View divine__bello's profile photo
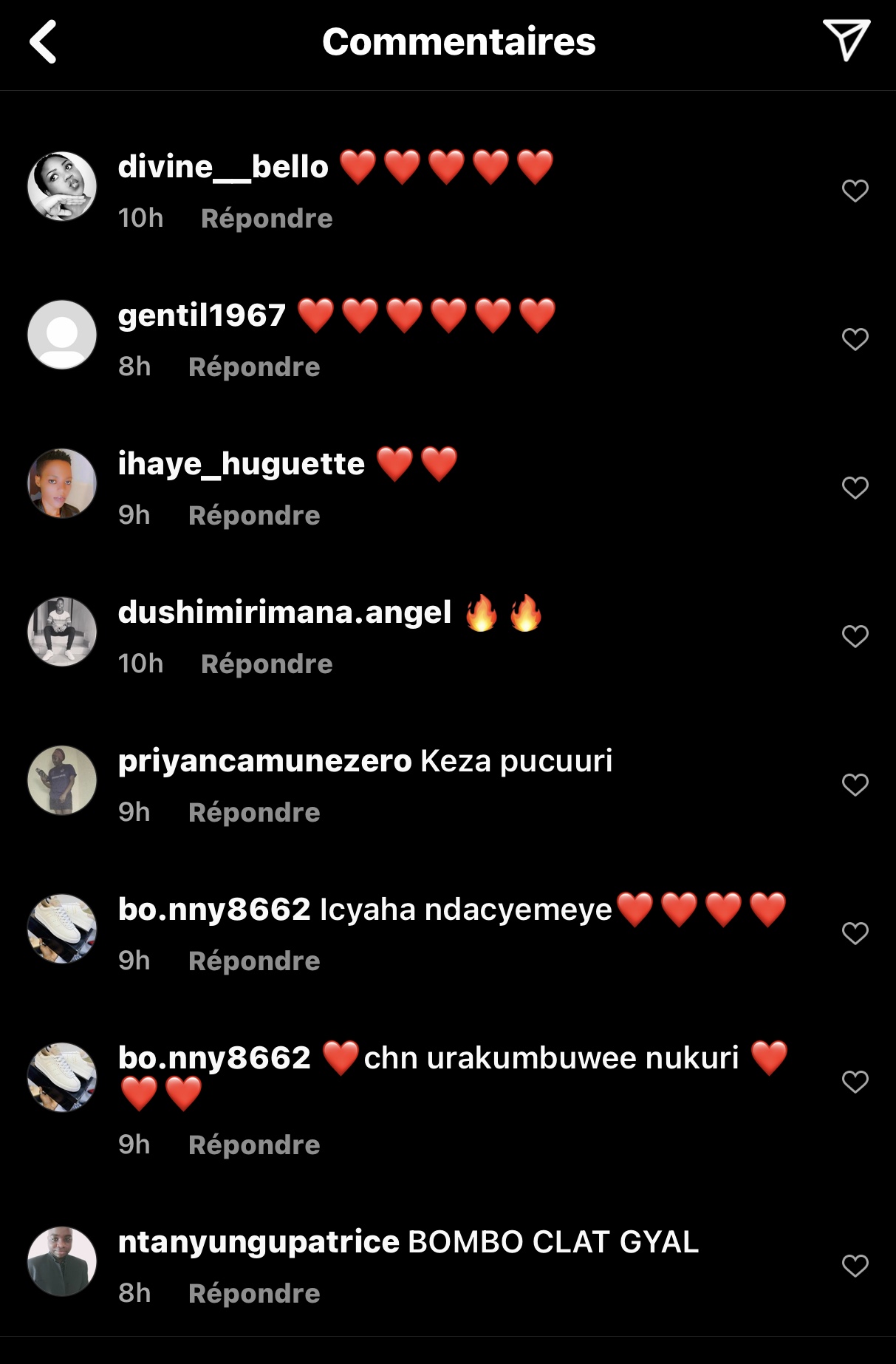Image resolution: width=896 pixels, height=1364 pixels. click(x=62, y=186)
